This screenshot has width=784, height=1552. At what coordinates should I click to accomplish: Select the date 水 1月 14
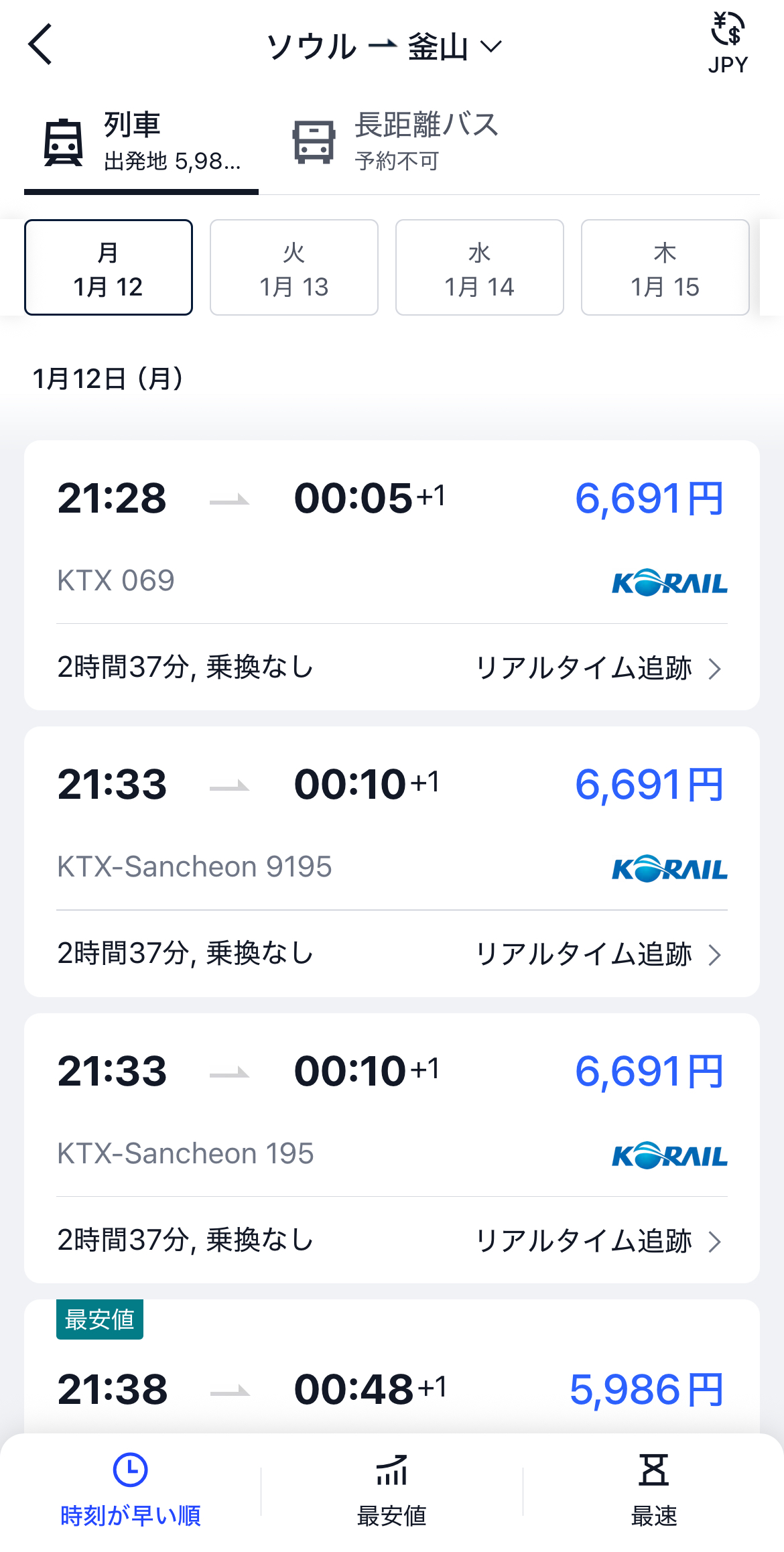tap(480, 267)
